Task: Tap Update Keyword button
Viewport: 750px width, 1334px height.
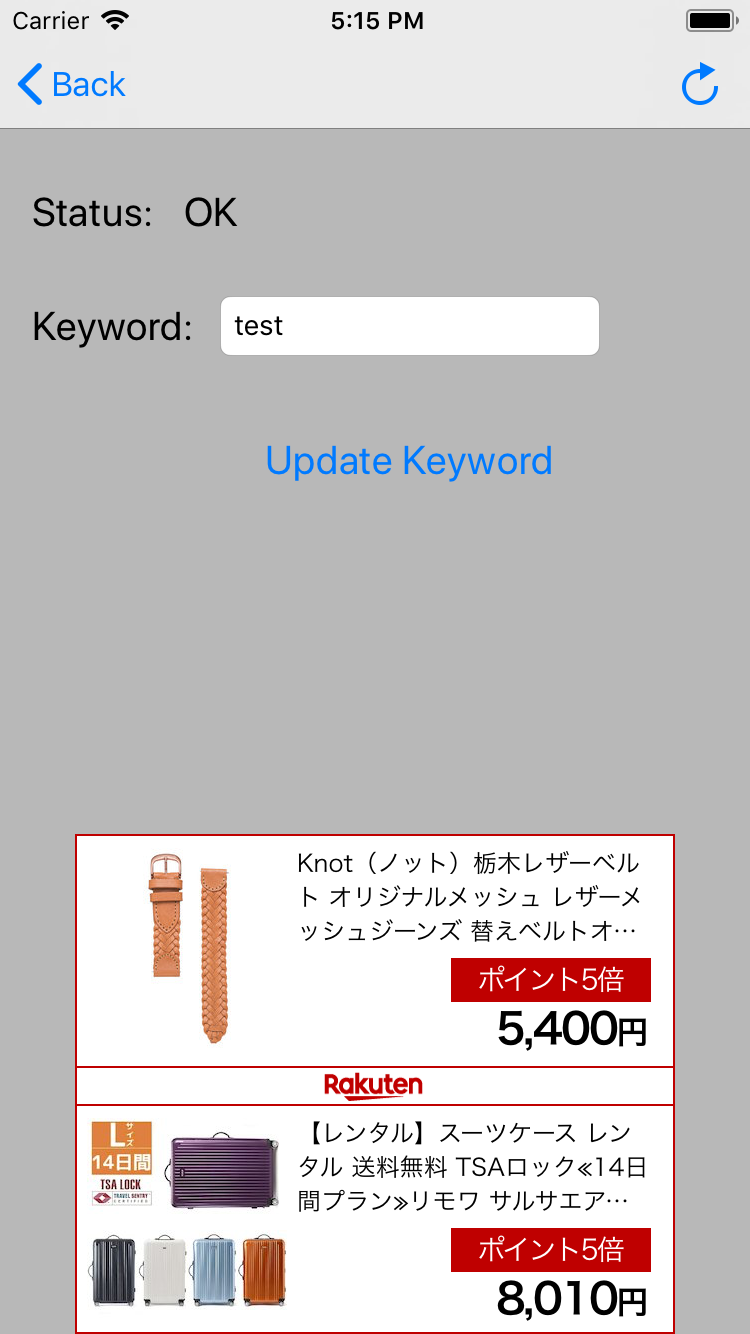Action: pos(409,461)
